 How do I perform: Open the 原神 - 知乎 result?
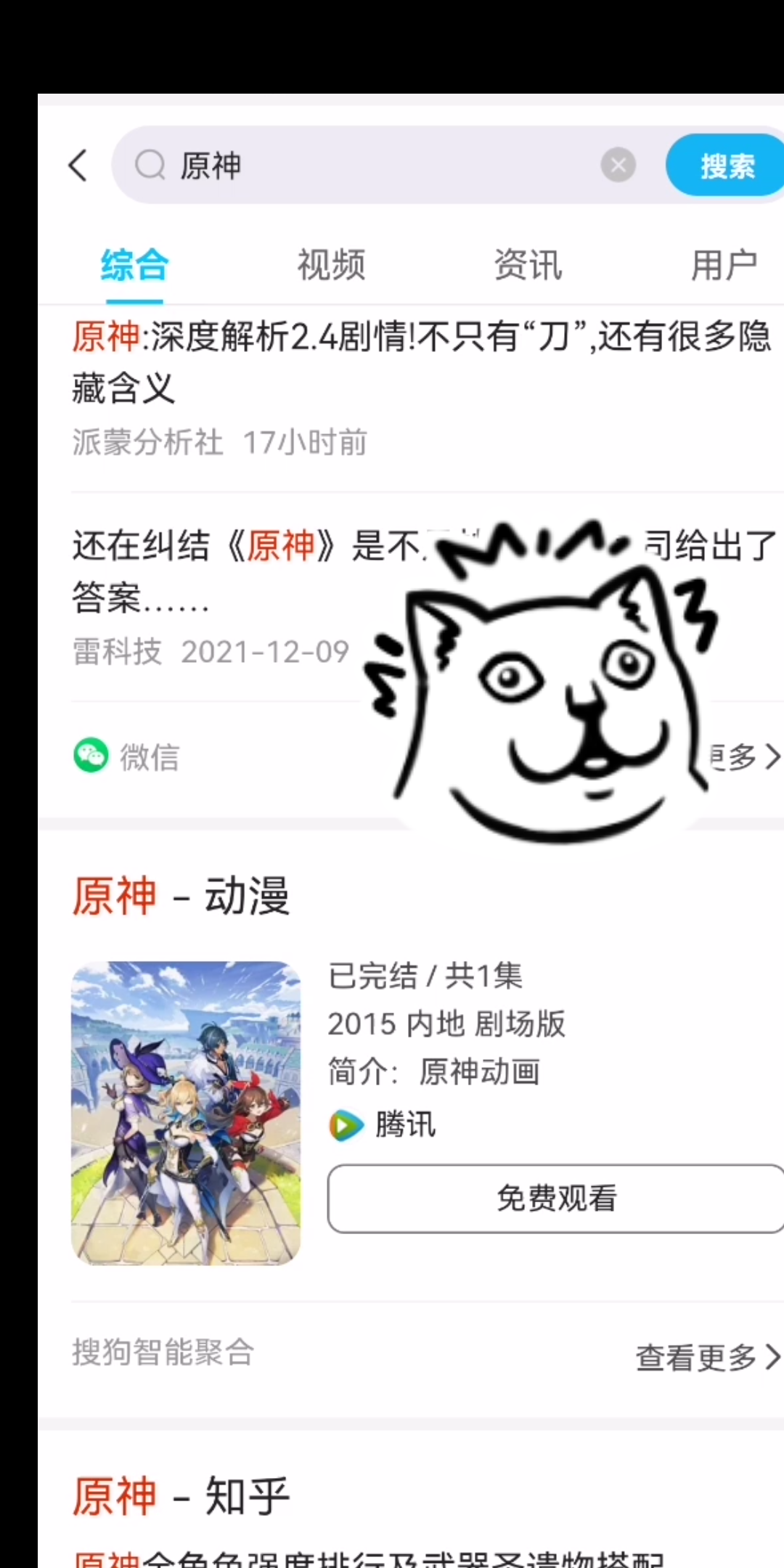point(181,1497)
